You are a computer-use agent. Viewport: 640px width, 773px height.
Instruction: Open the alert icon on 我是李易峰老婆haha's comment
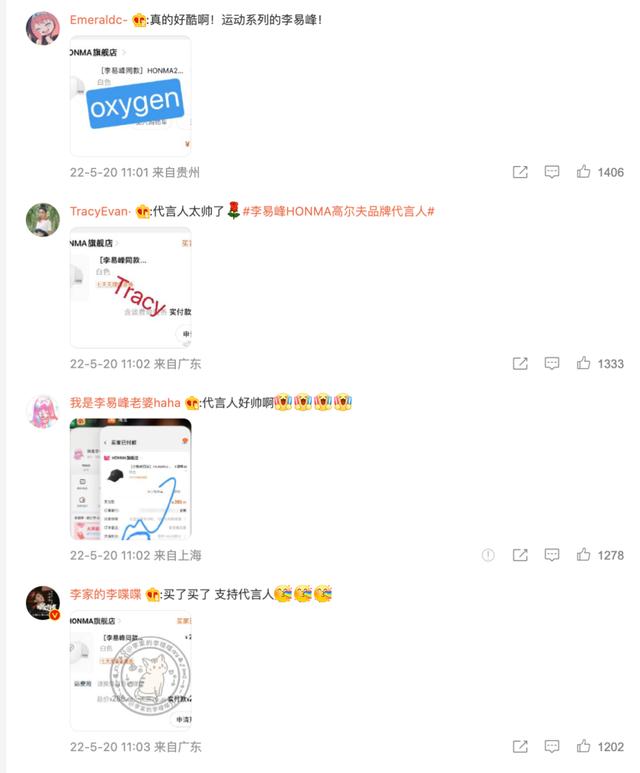tap(488, 555)
